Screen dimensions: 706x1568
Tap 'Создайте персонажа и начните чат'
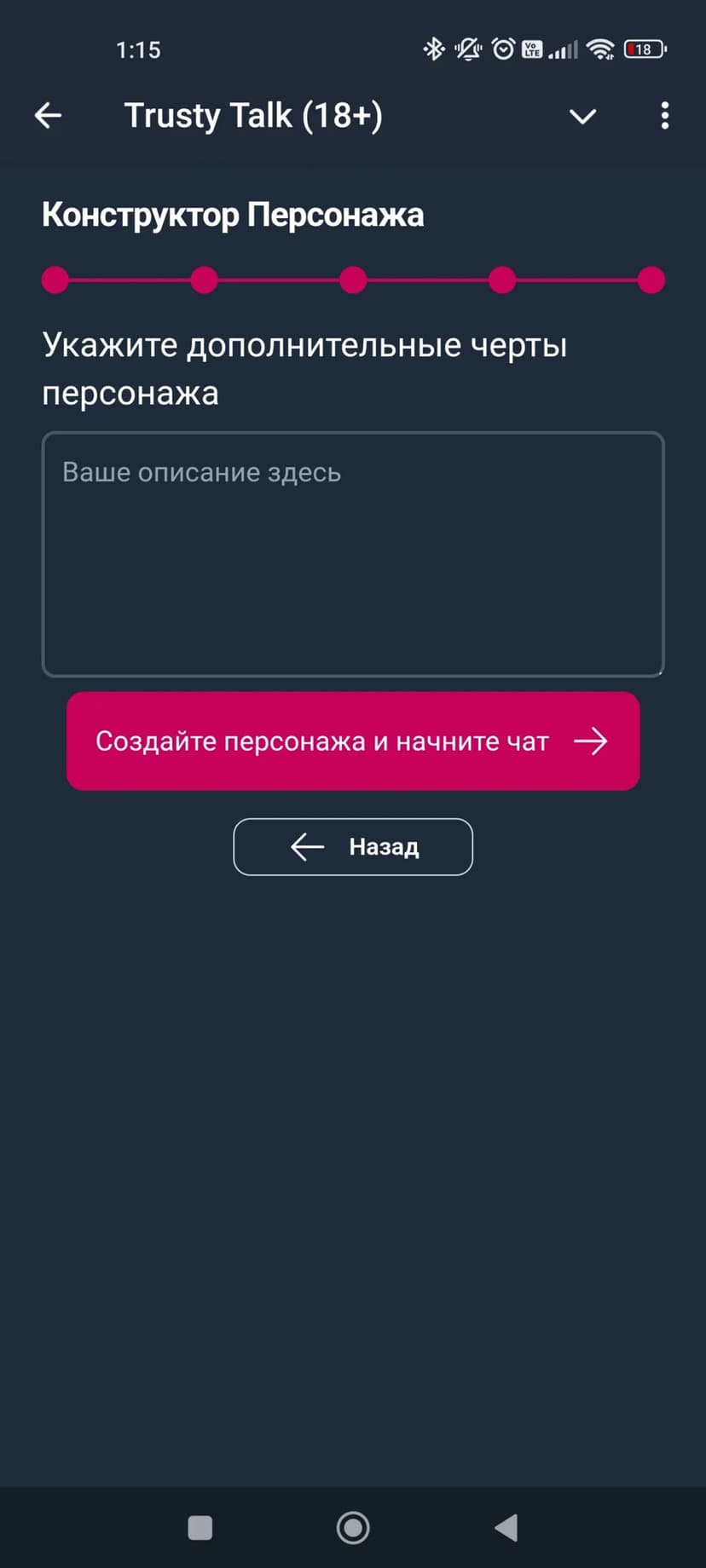pyautogui.click(x=353, y=741)
